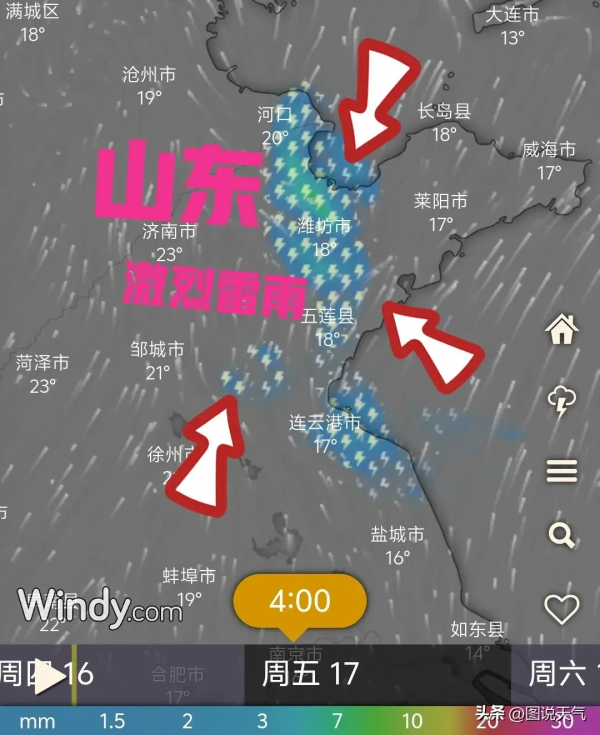The height and width of the screenshot is (735, 600).
Task: Tap the 4:00 time handle
Action: (x=300, y=601)
